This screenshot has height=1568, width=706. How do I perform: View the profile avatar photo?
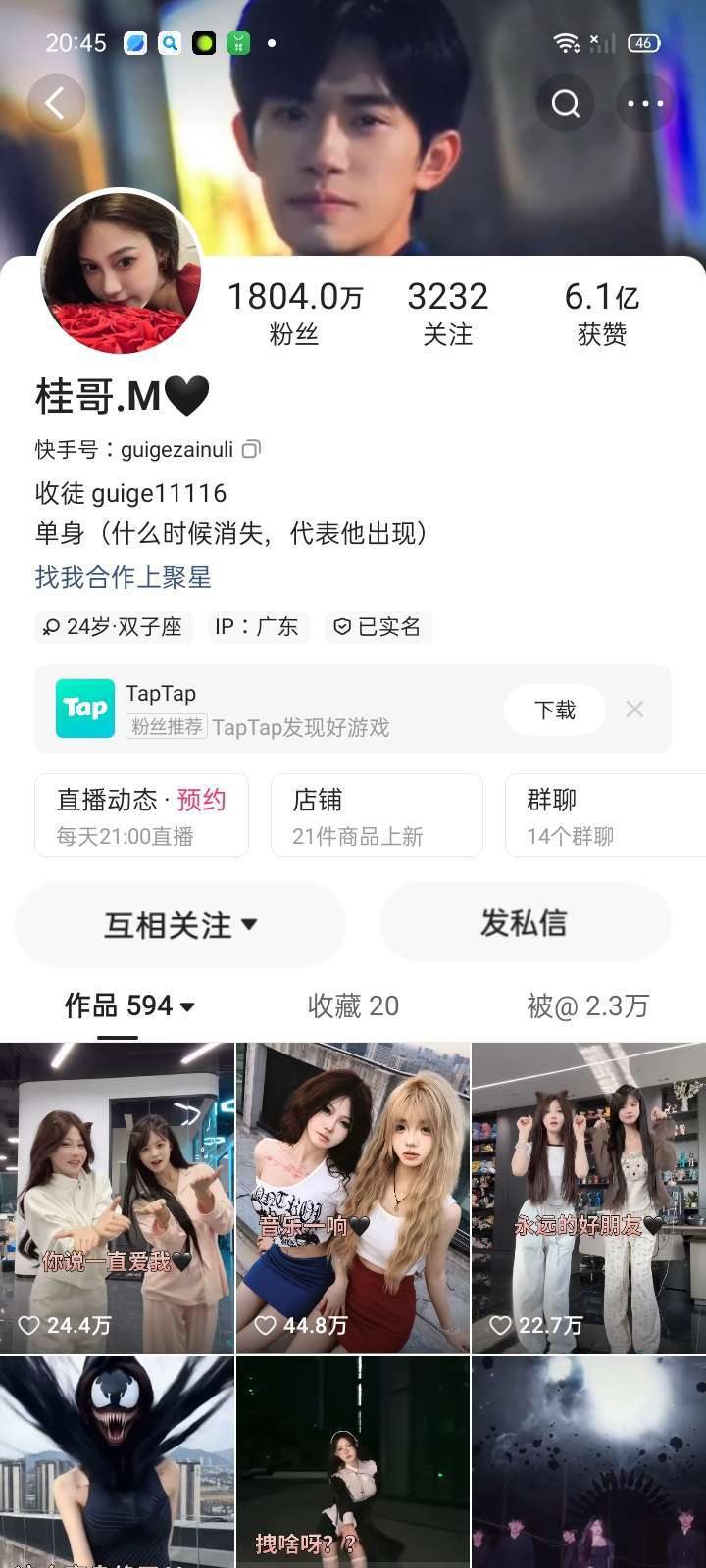click(x=121, y=272)
